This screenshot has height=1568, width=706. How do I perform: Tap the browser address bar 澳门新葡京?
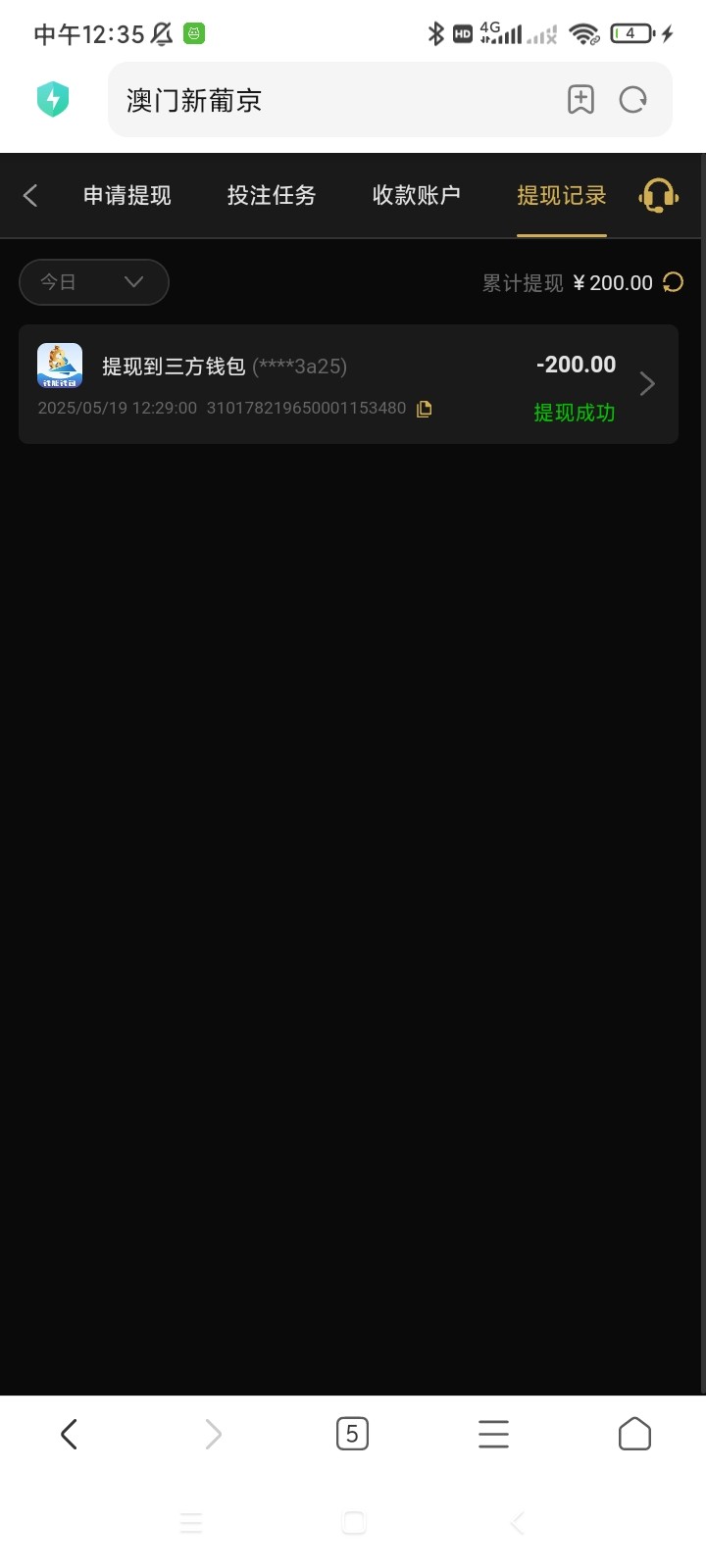point(324,100)
